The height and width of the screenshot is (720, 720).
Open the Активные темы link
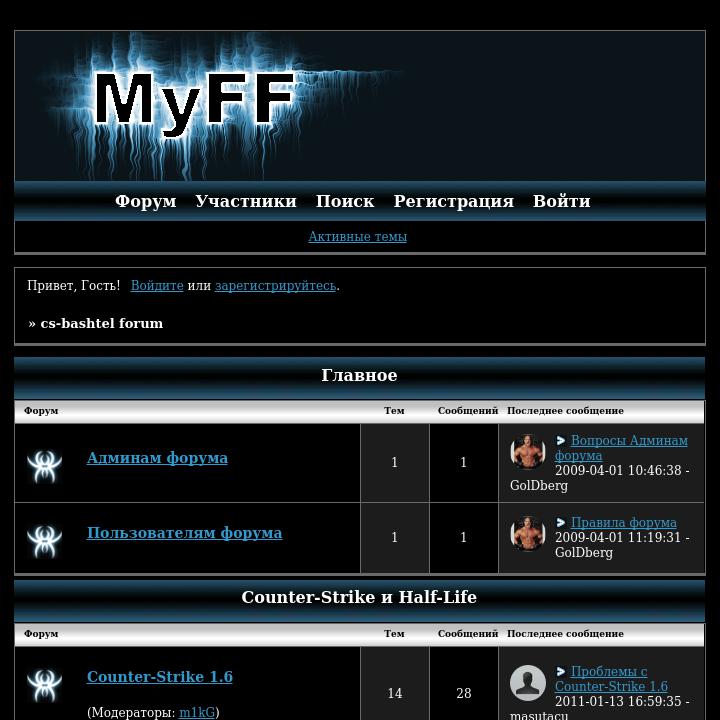point(357,237)
